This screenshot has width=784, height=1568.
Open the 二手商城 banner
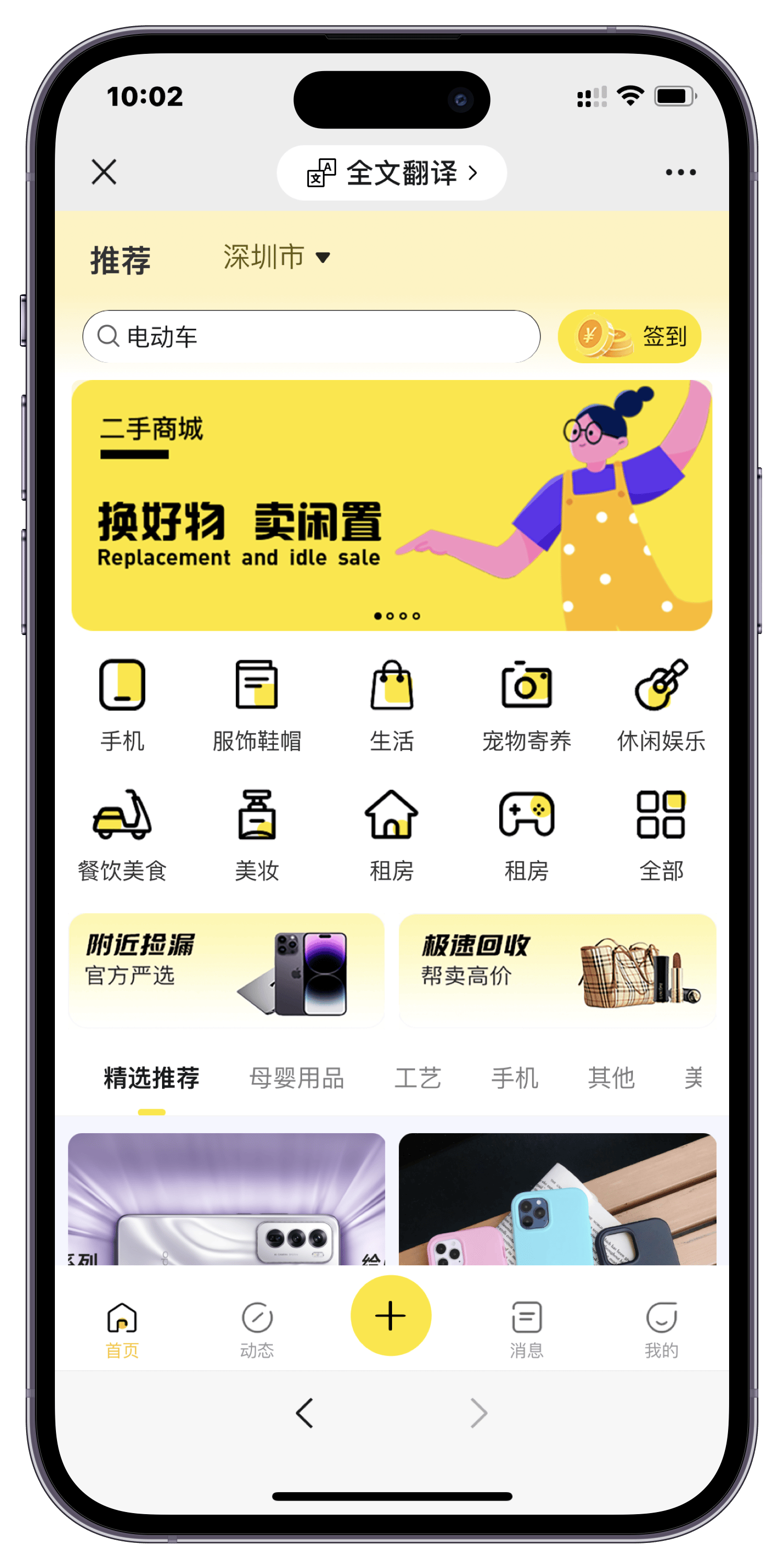click(x=391, y=504)
